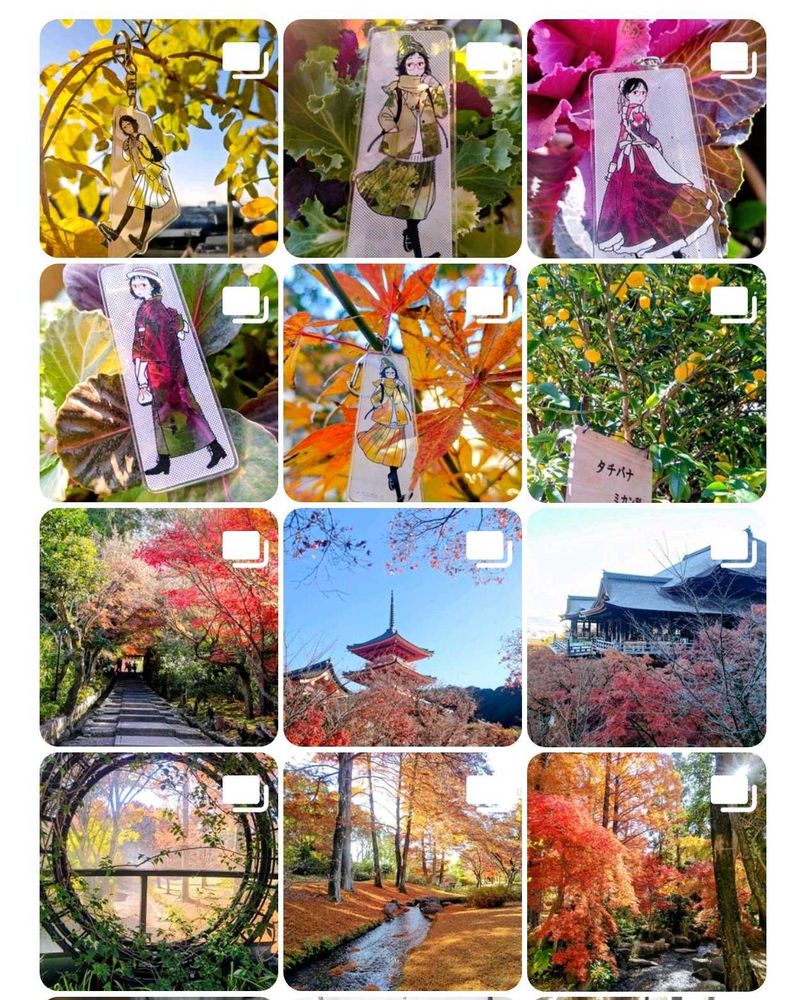
Task: Open the green-coat keychain girl post
Action: (402, 138)
